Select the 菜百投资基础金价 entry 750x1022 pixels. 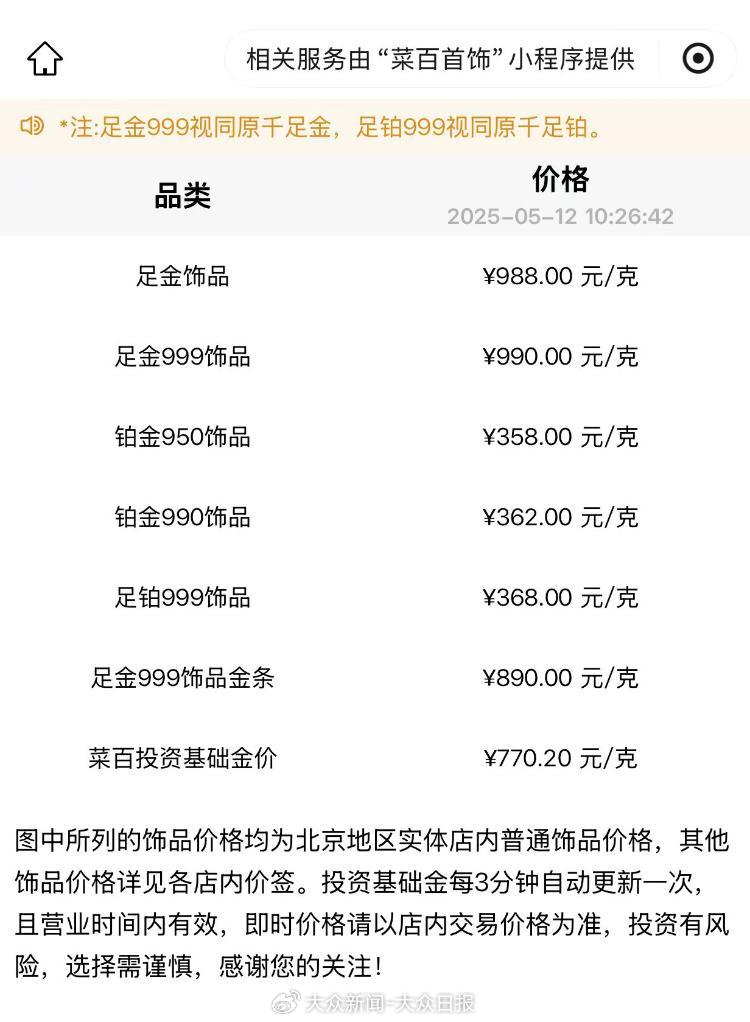[375, 758]
